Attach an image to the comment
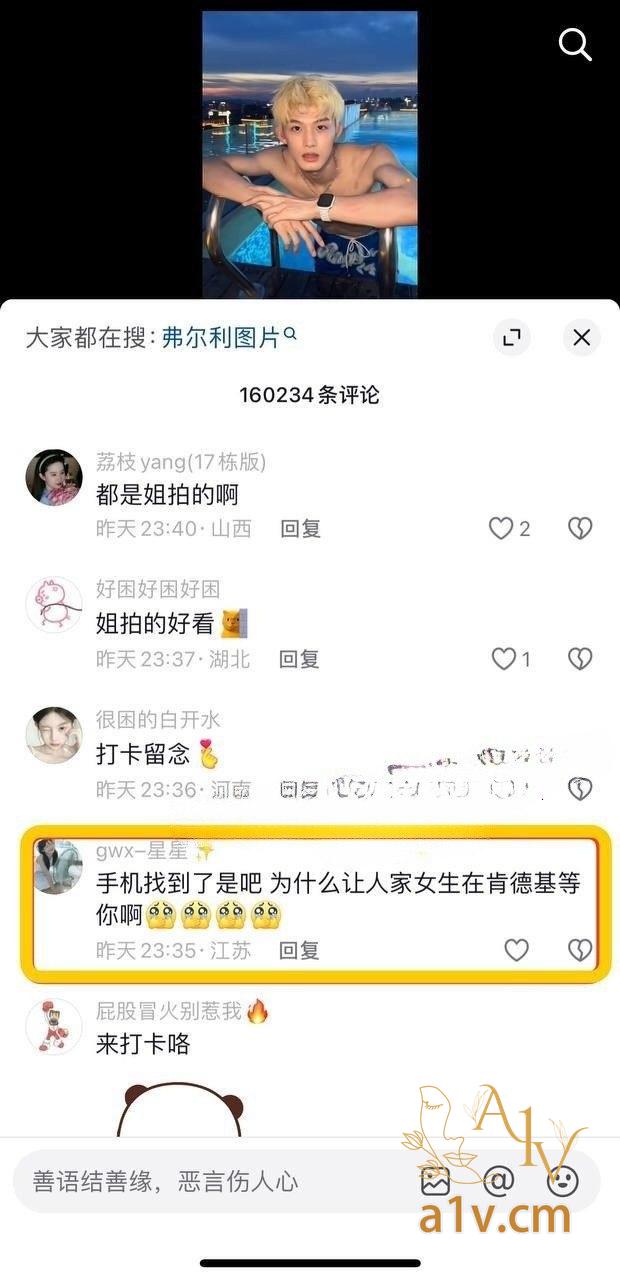Image resolution: width=620 pixels, height=1280 pixels. [x=435, y=1181]
